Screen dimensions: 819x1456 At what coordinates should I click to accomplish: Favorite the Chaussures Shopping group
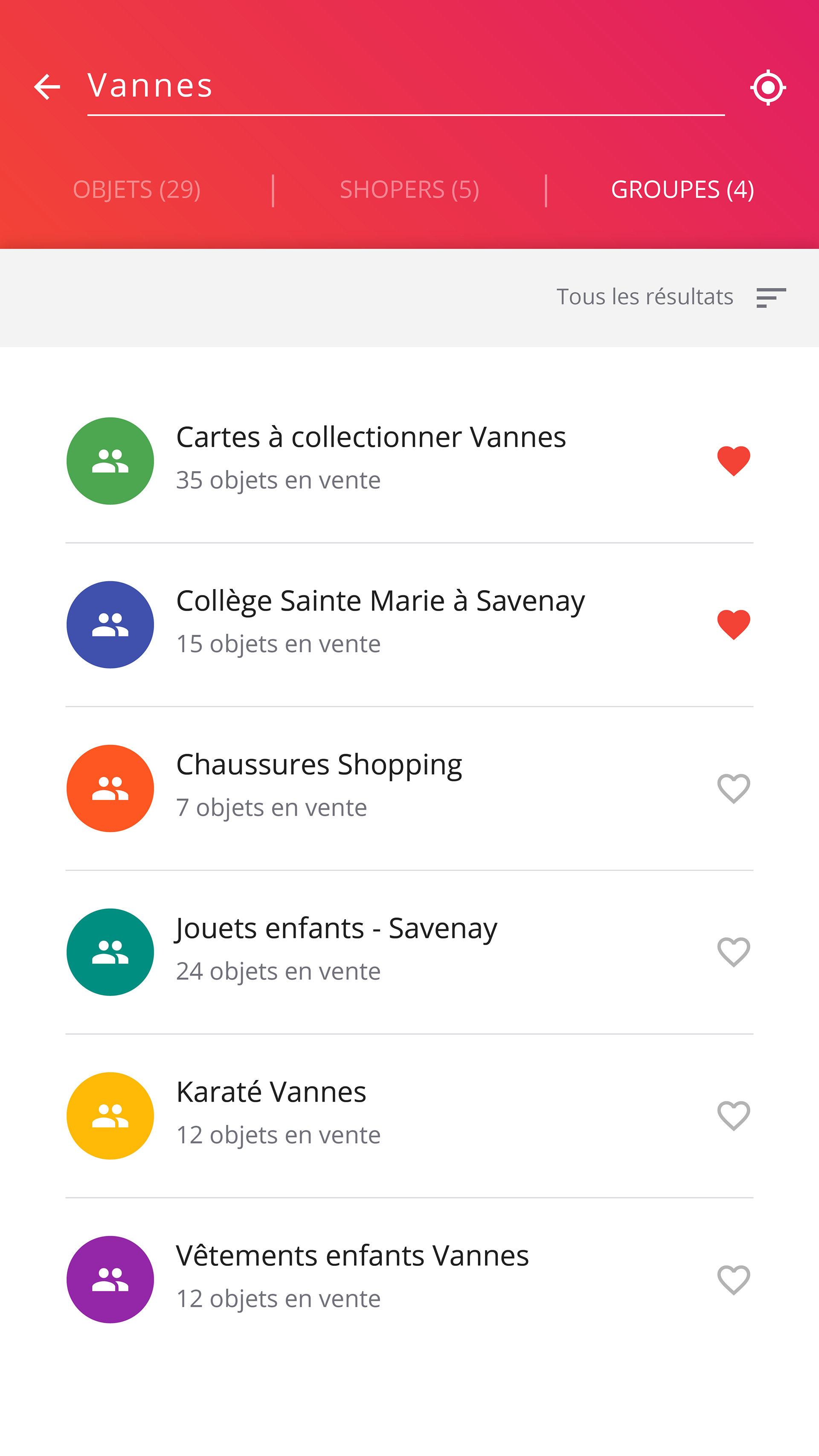(x=734, y=788)
